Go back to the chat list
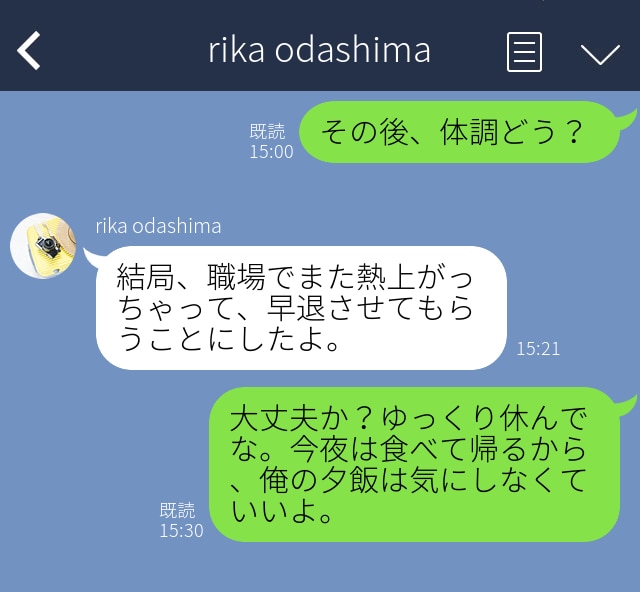640x592 pixels. coord(30,51)
